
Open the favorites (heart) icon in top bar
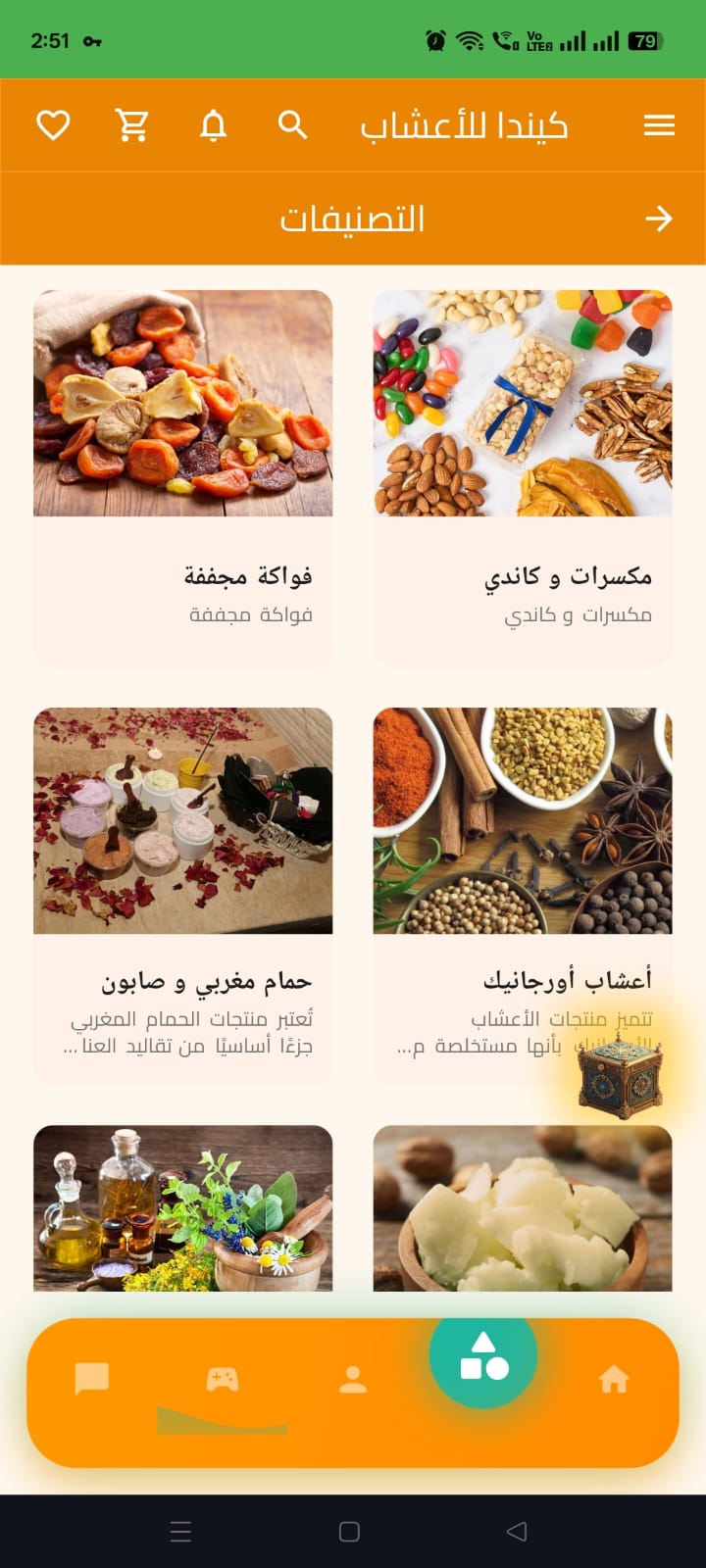tap(54, 124)
